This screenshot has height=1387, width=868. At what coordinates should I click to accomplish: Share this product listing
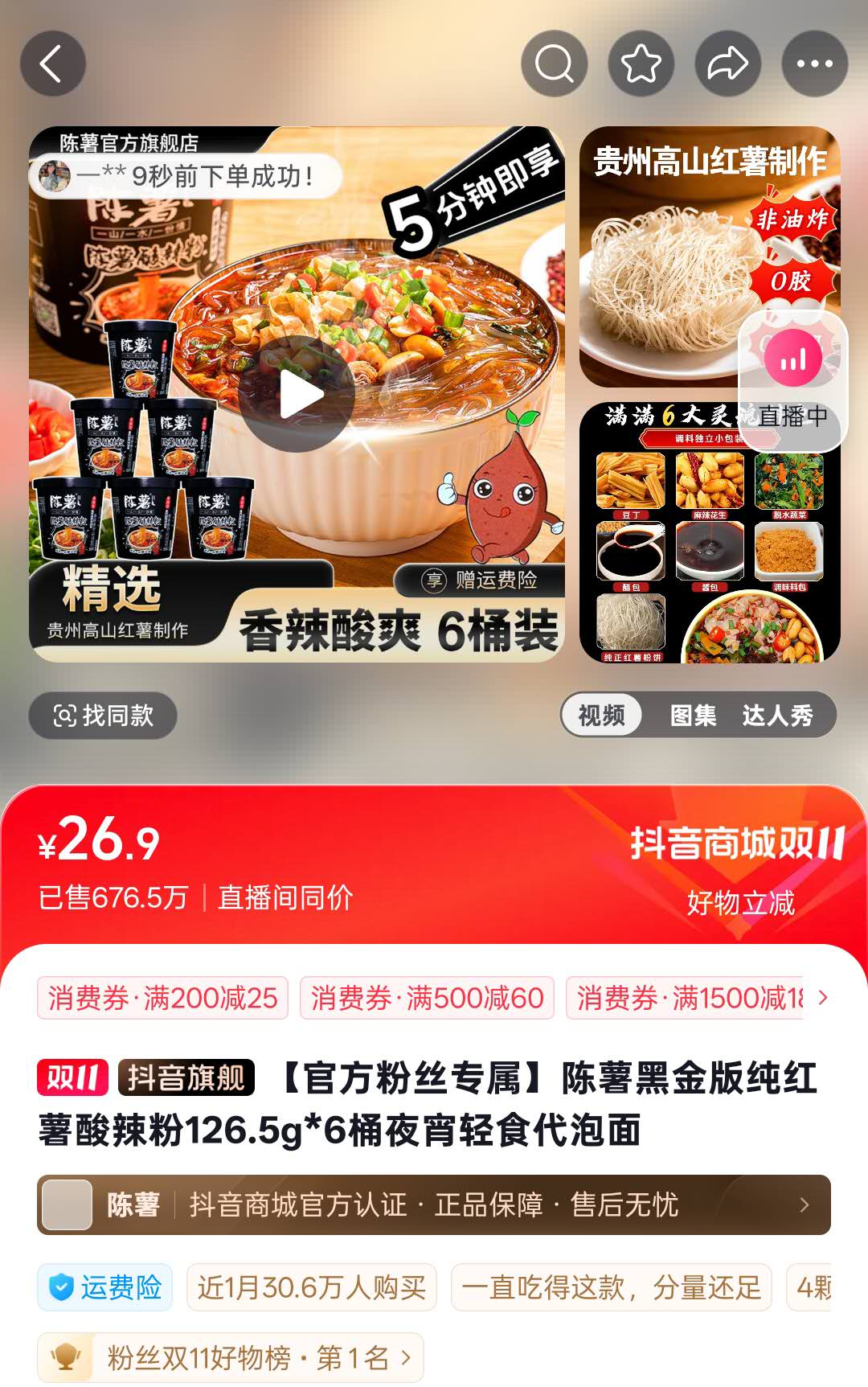coord(727,64)
